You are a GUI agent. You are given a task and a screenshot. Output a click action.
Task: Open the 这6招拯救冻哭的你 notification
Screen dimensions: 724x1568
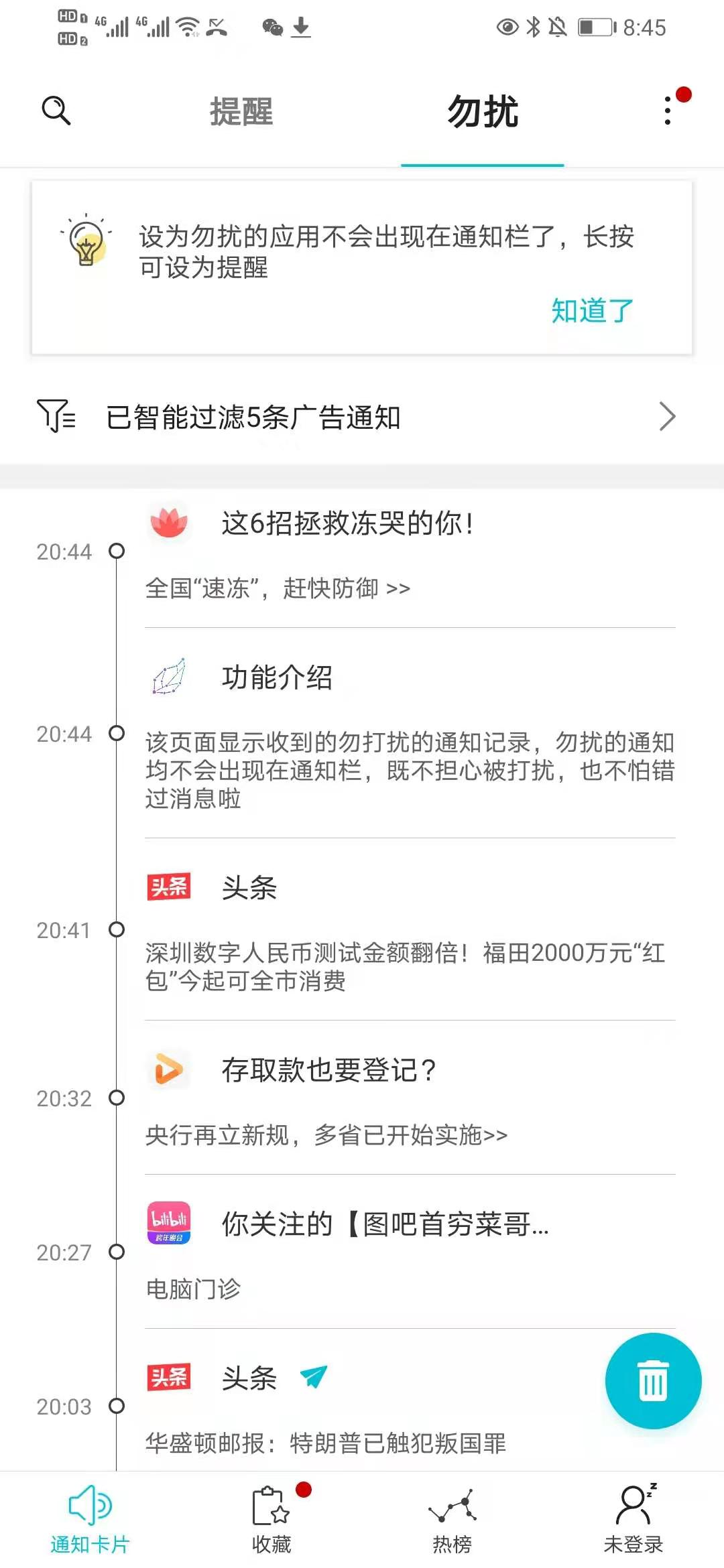(x=409, y=553)
